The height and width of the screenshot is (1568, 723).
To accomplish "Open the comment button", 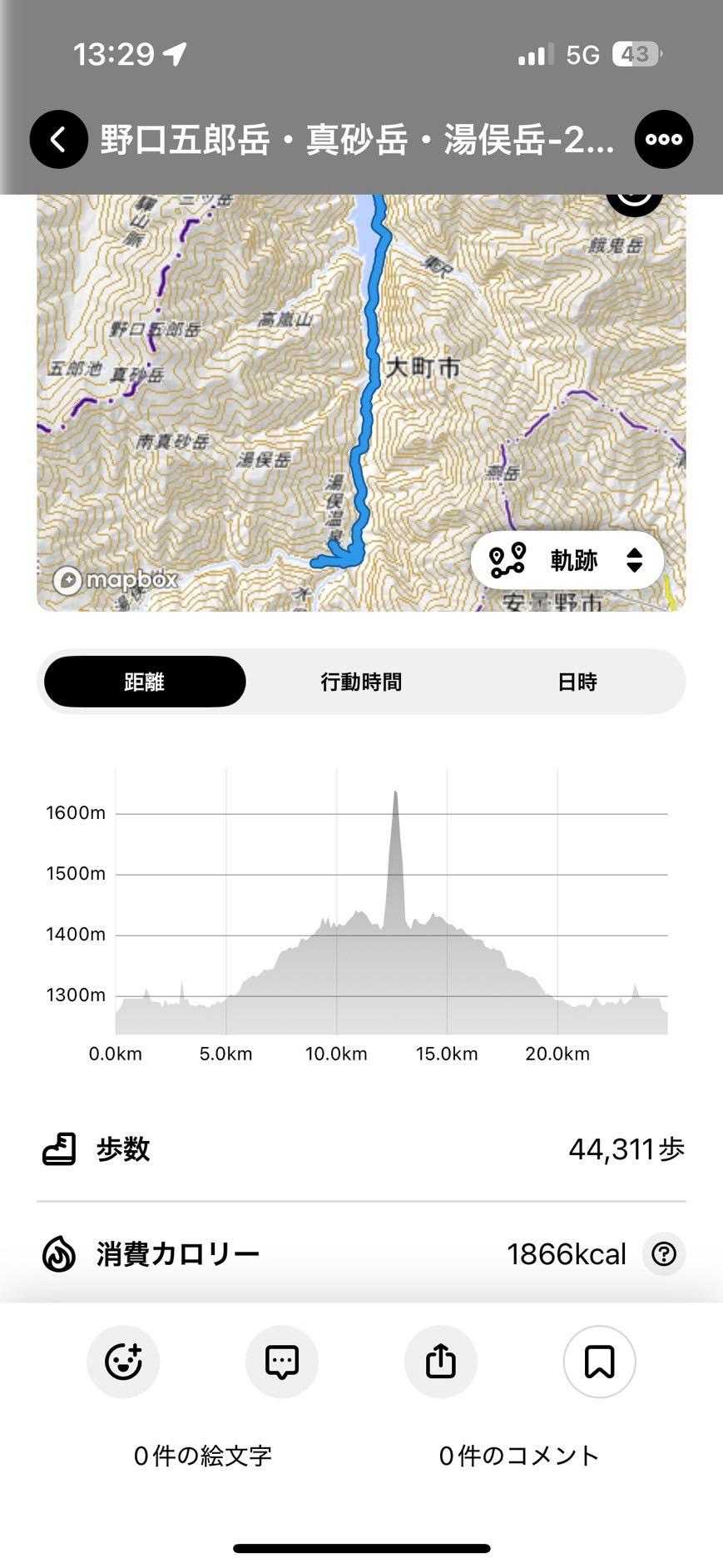I will point(282,1362).
